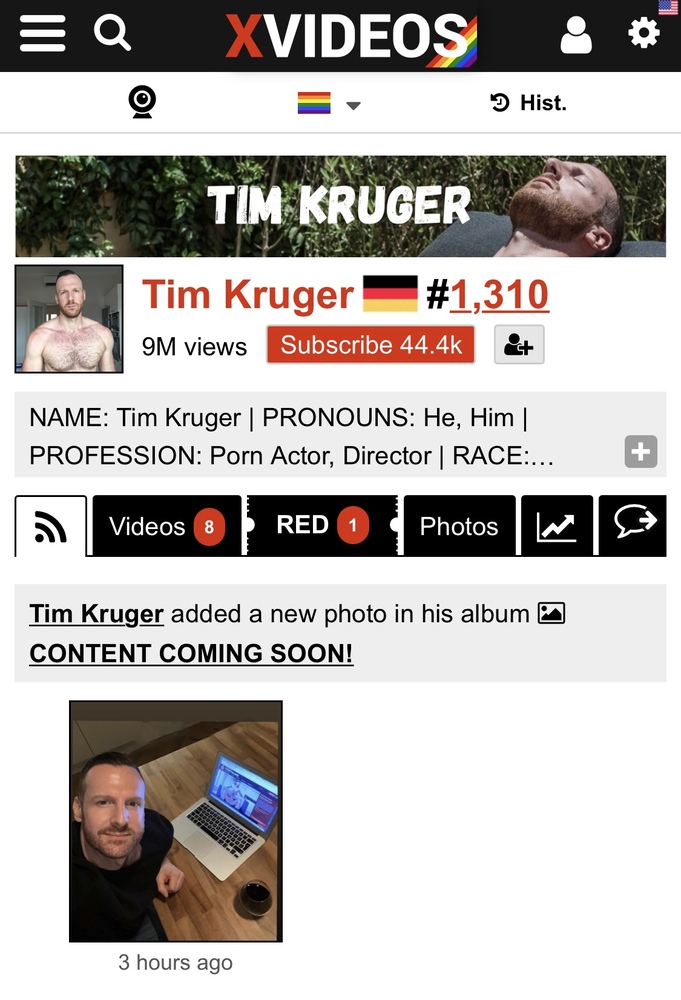Screen dimensions: 681x1000
Task: Switch to the Photos tab
Action: [x=459, y=526]
